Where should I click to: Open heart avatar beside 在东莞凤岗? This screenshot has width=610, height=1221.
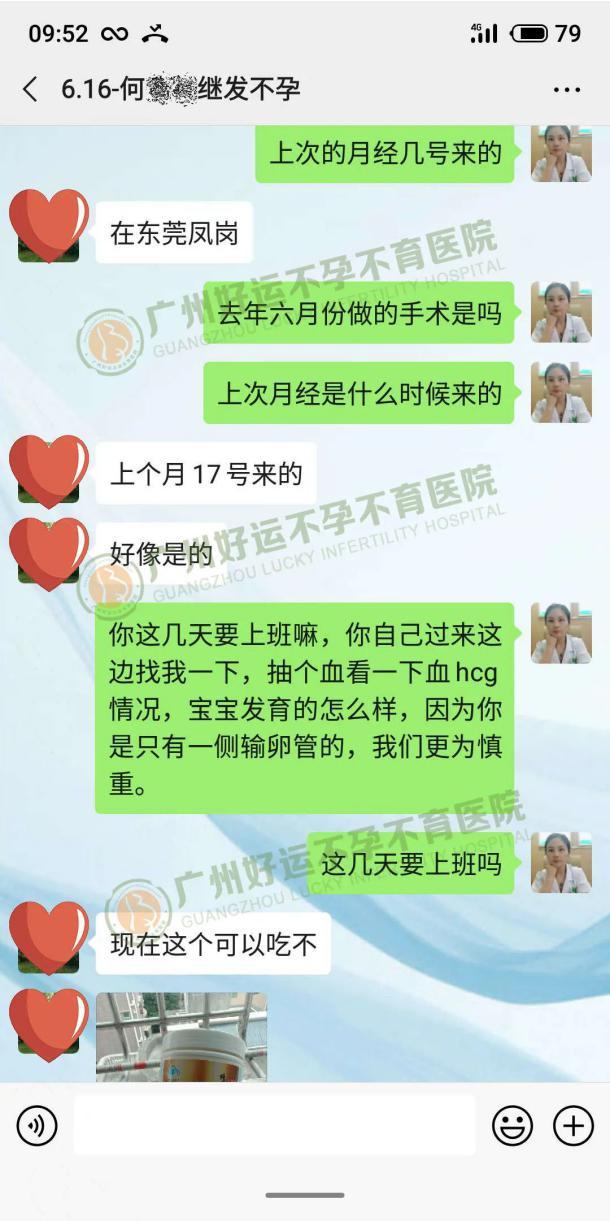[x=48, y=226]
